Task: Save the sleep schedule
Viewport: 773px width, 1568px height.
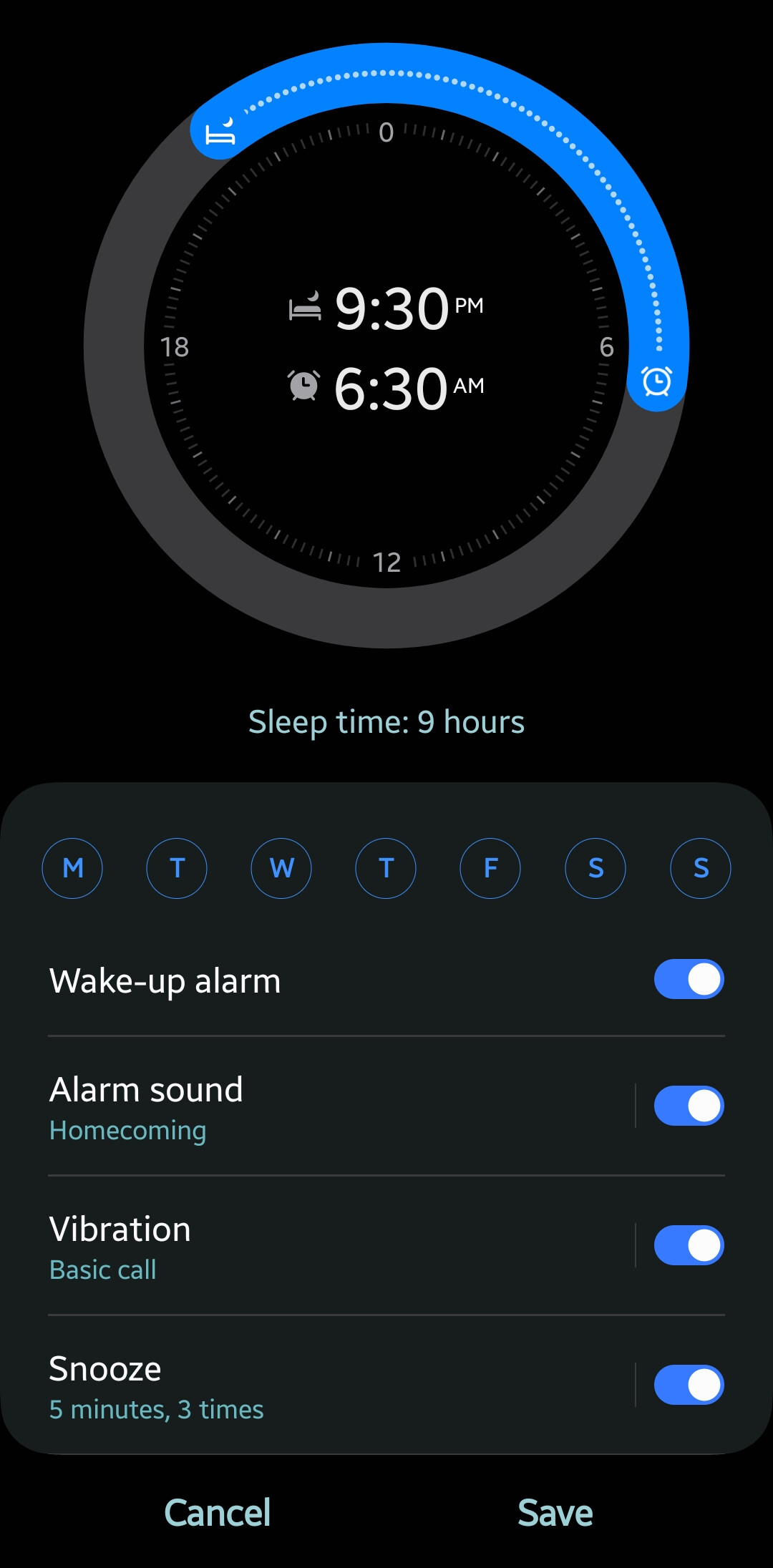Action: point(555,1513)
